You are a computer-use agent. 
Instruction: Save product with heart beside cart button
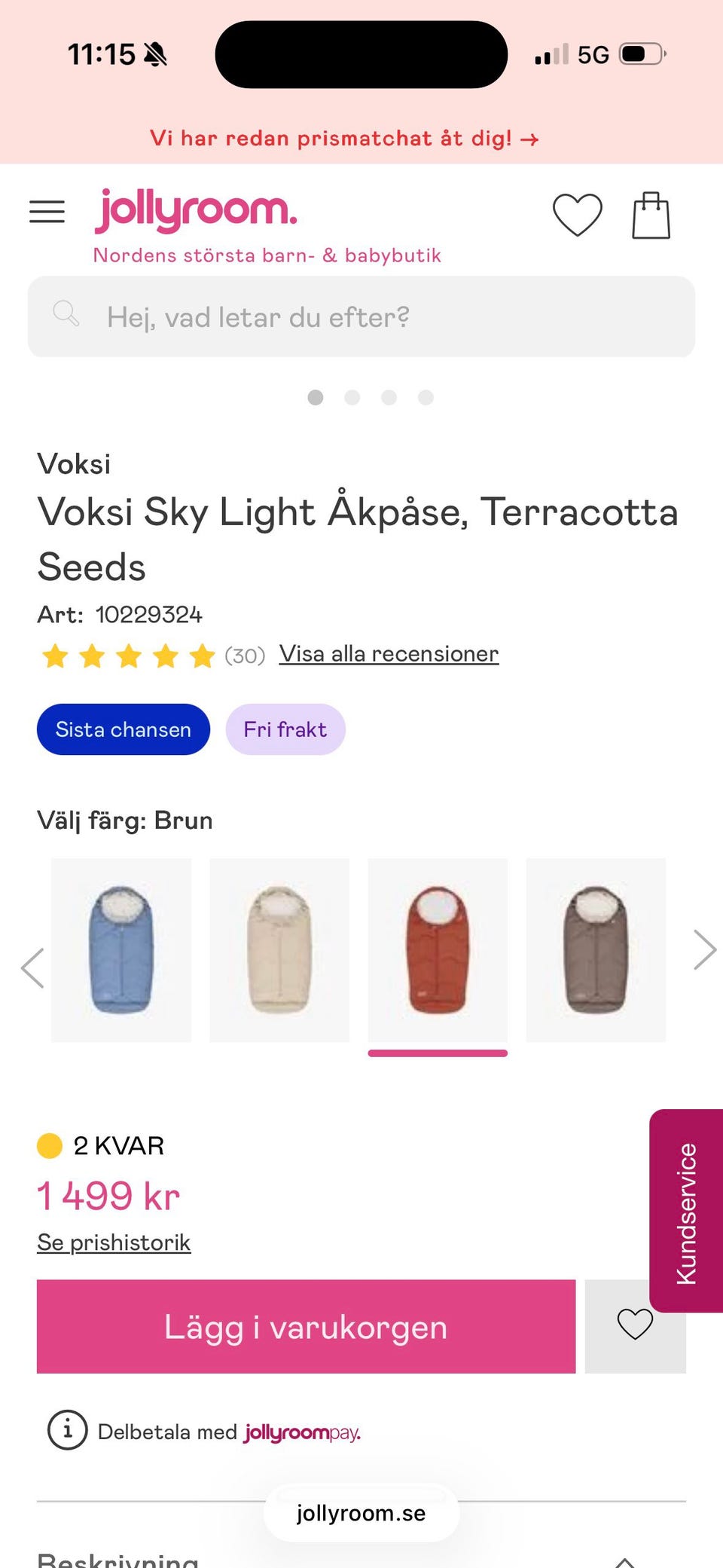click(x=635, y=1325)
